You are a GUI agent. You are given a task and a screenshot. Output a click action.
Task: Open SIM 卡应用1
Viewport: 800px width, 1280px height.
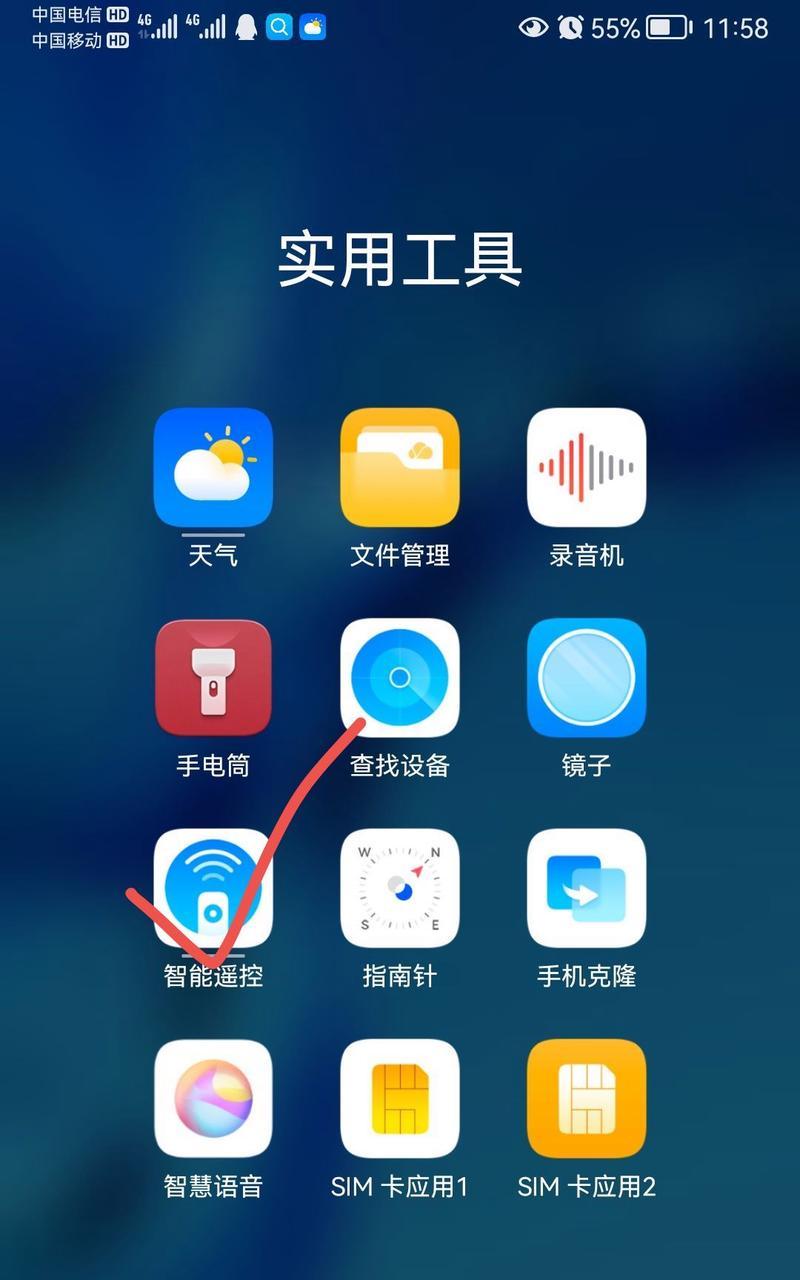point(400,1098)
